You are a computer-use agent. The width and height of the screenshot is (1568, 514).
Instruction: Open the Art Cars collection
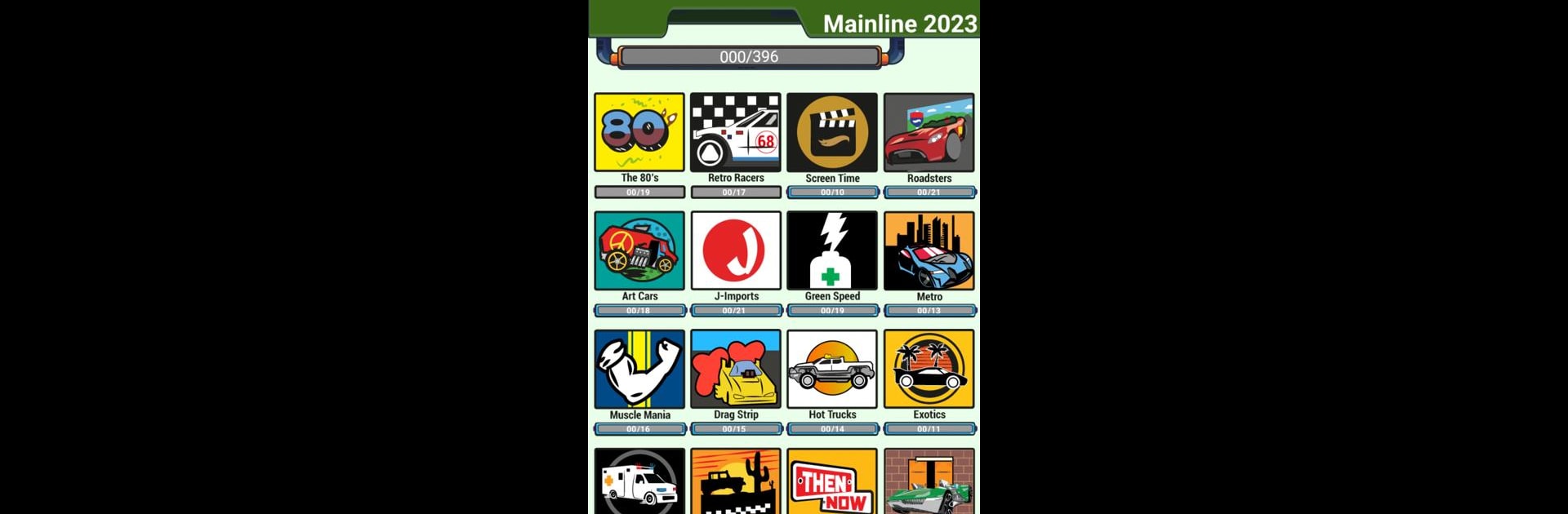click(639, 251)
